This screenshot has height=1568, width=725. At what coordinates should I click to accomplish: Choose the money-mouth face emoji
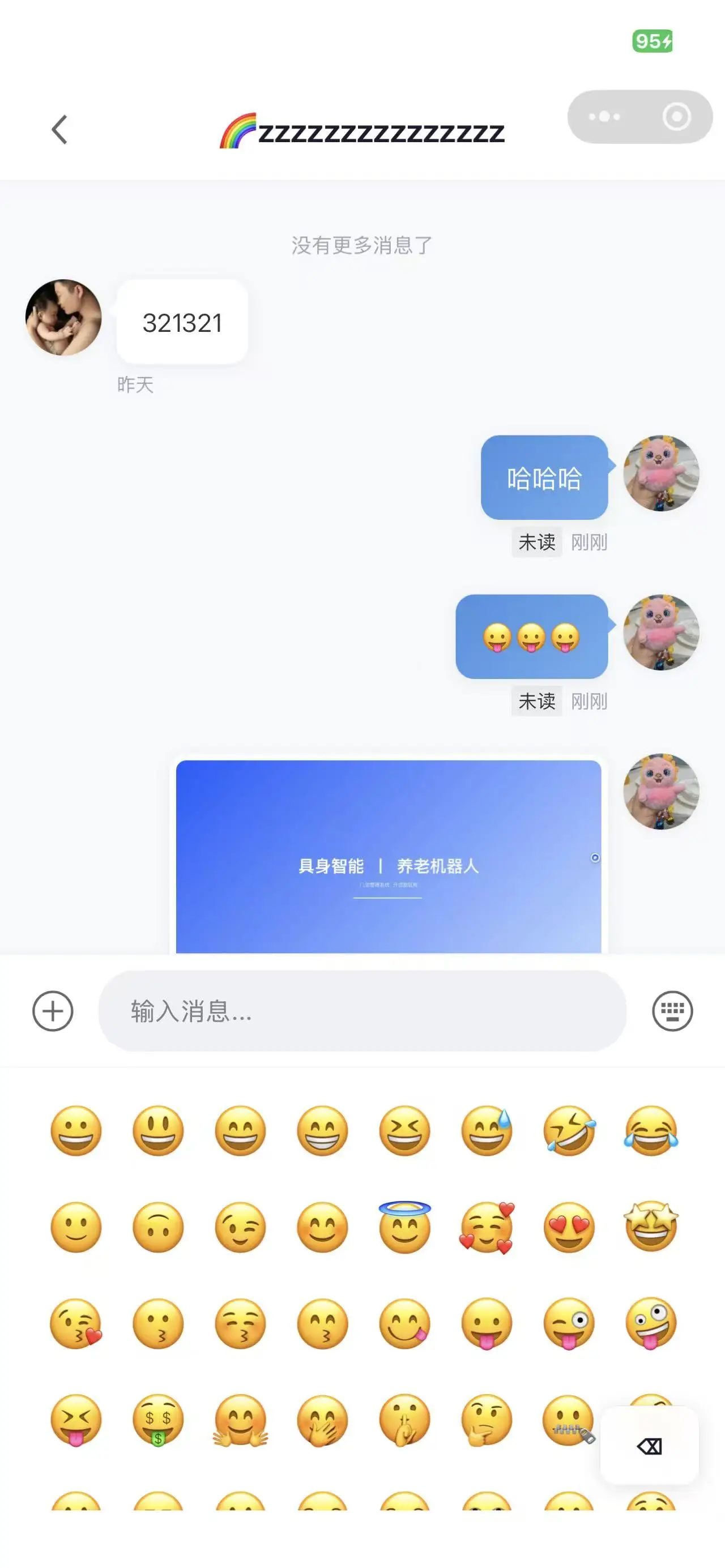158,1420
